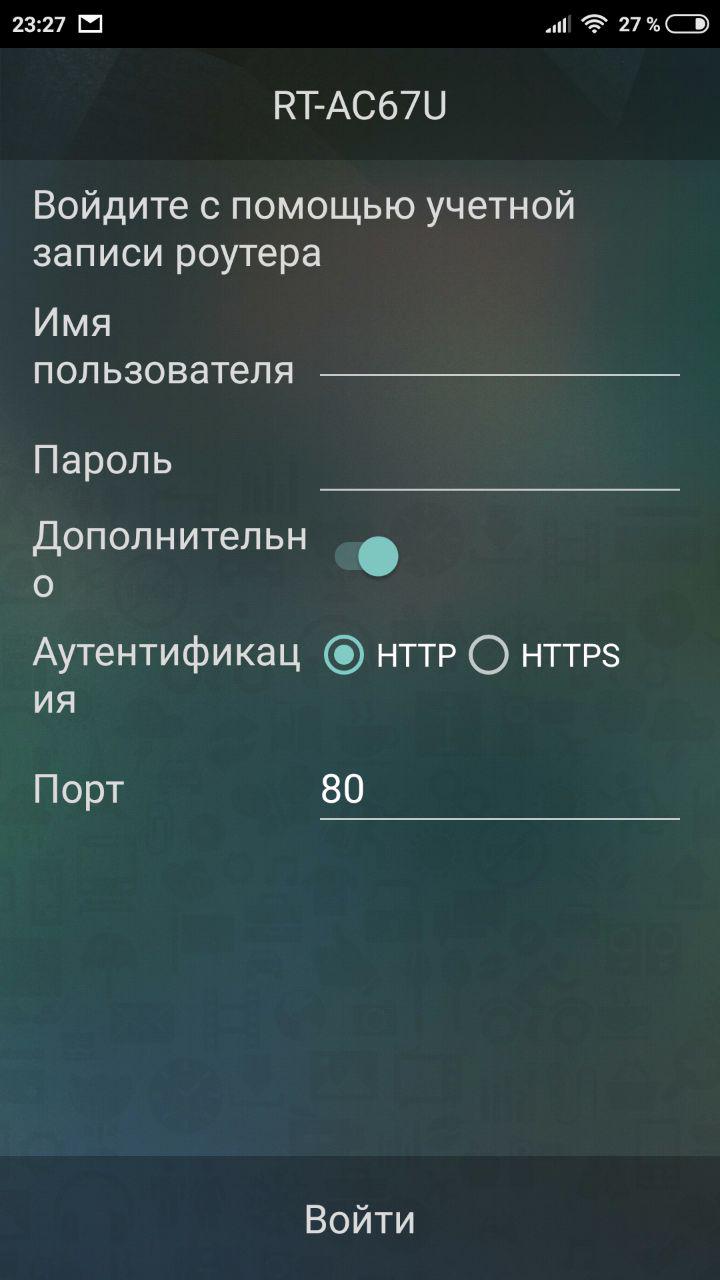Screen dimensions: 720x1280
Task: Select HTTP authentication
Action: pyautogui.click(x=345, y=656)
